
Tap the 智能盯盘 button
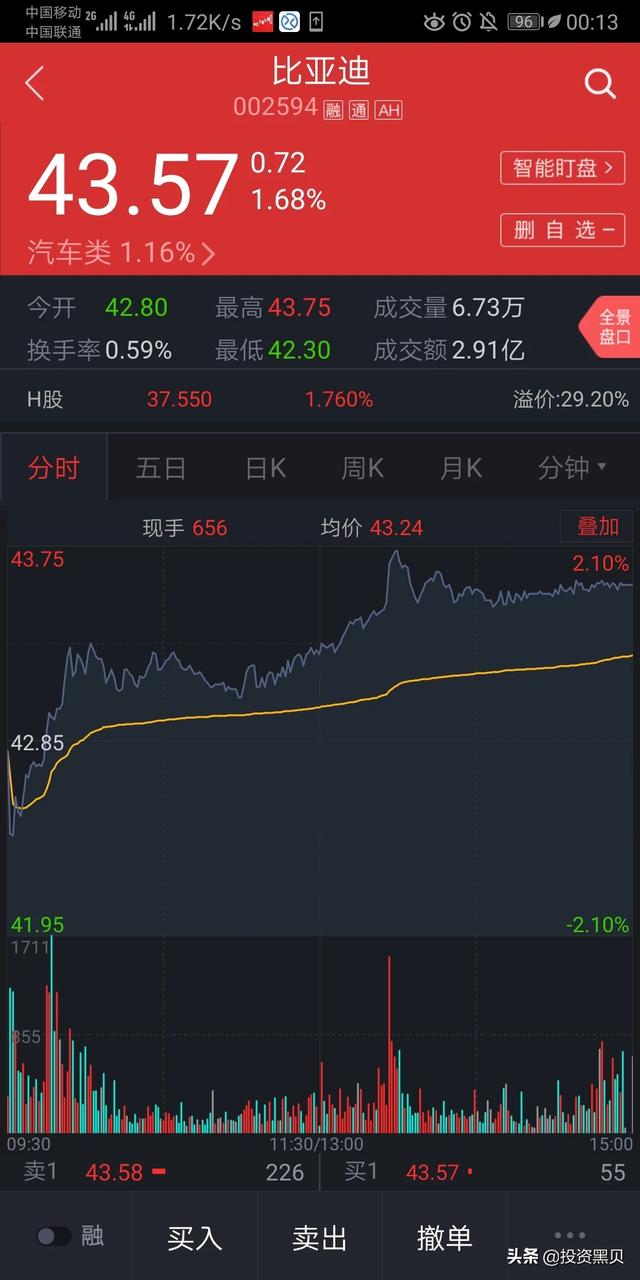563,168
